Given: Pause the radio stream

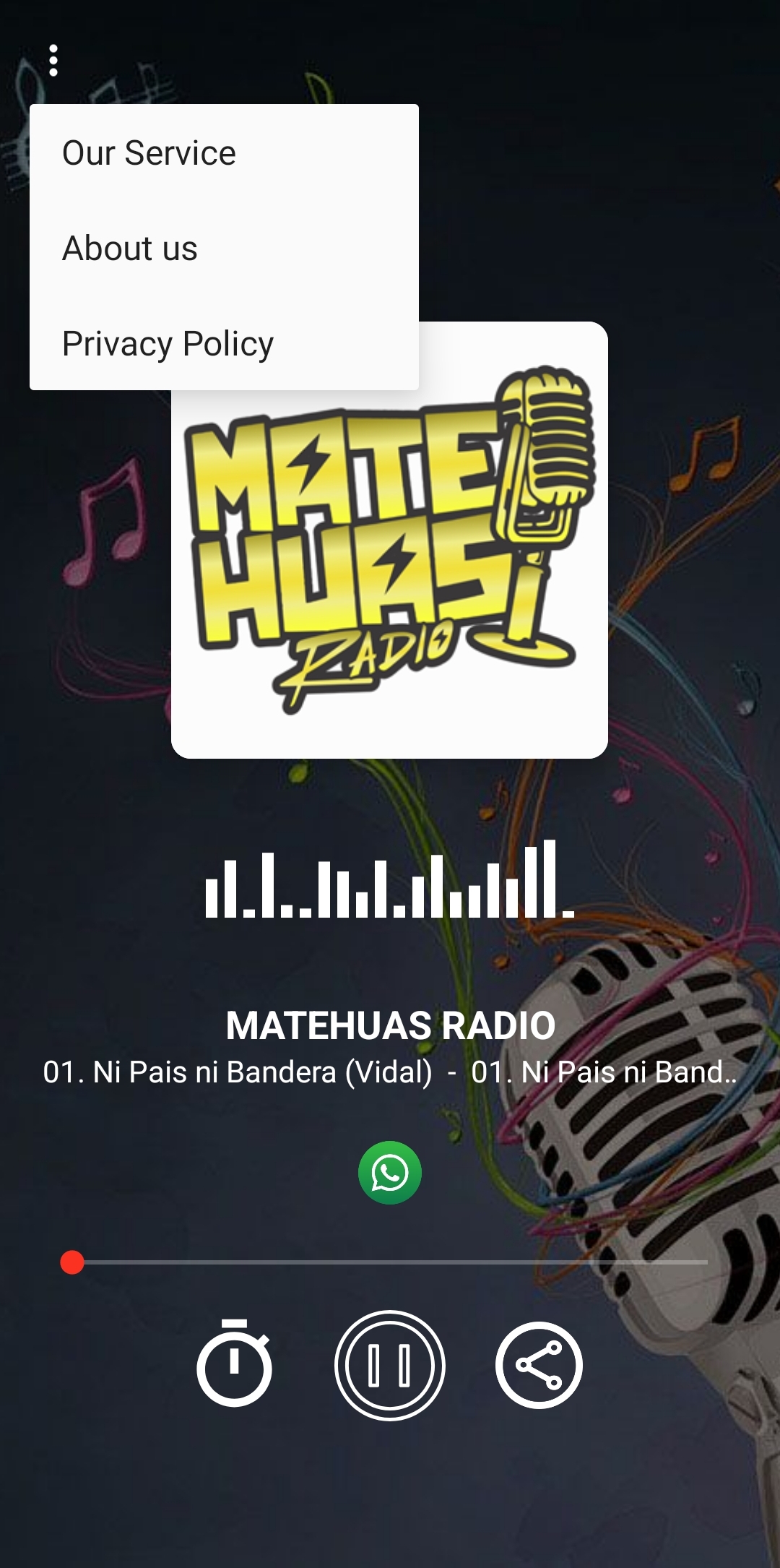Looking at the screenshot, I should (x=390, y=1365).
